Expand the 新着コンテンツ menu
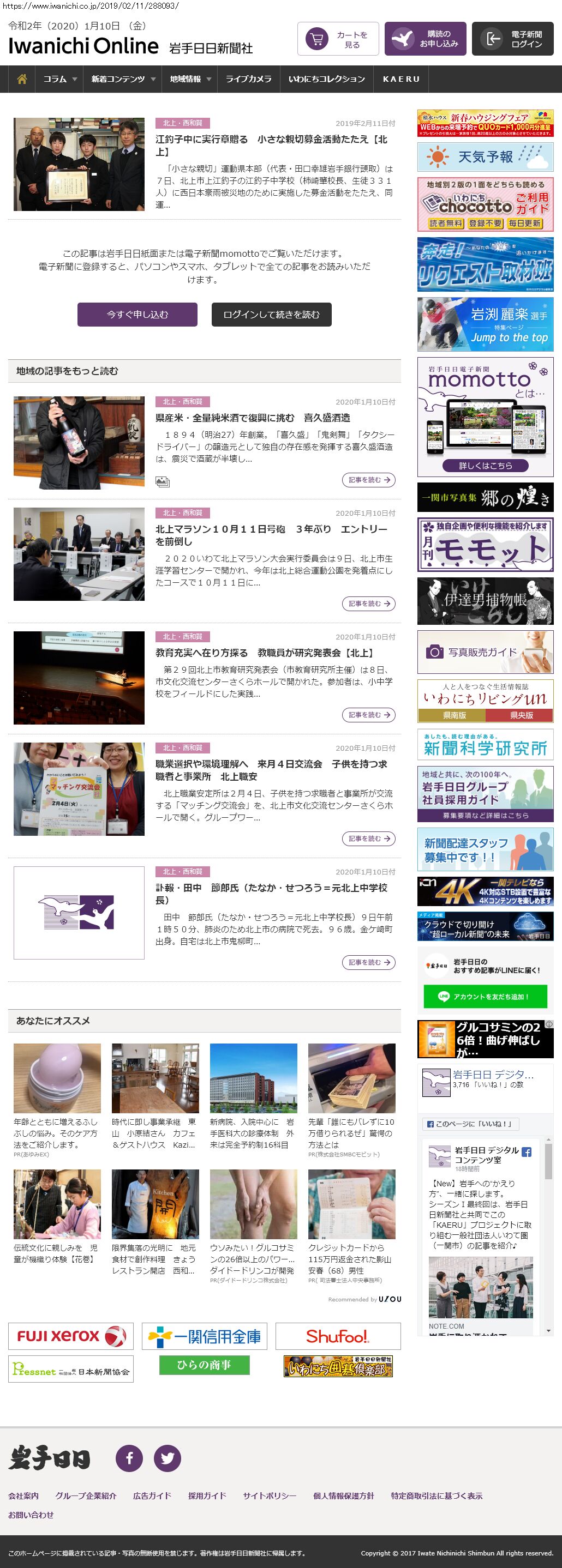This screenshot has height=1568, width=562. (x=123, y=79)
